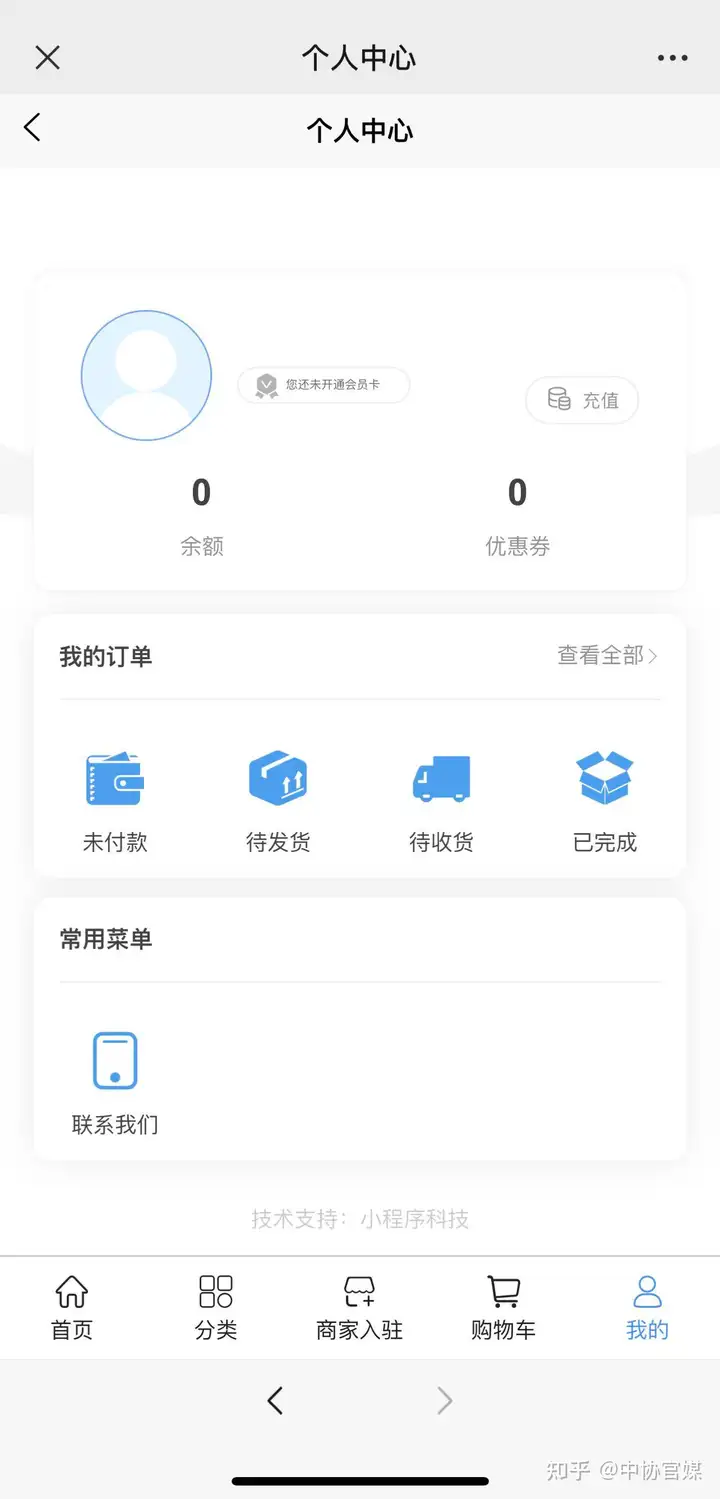The width and height of the screenshot is (720, 1499).
Task: Tap the 充值 recharge button
Action: click(x=582, y=400)
